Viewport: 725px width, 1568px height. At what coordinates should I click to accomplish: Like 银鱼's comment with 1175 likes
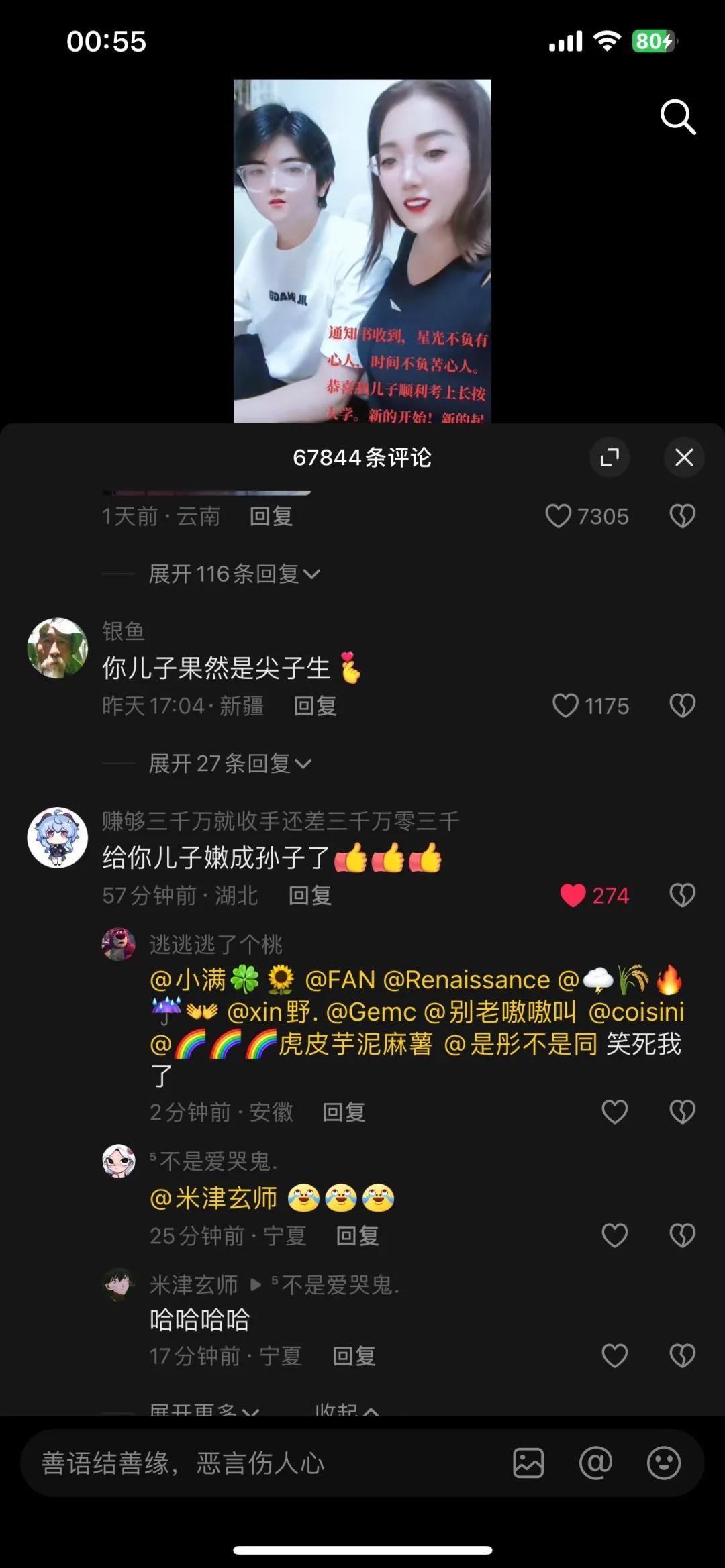(x=565, y=706)
